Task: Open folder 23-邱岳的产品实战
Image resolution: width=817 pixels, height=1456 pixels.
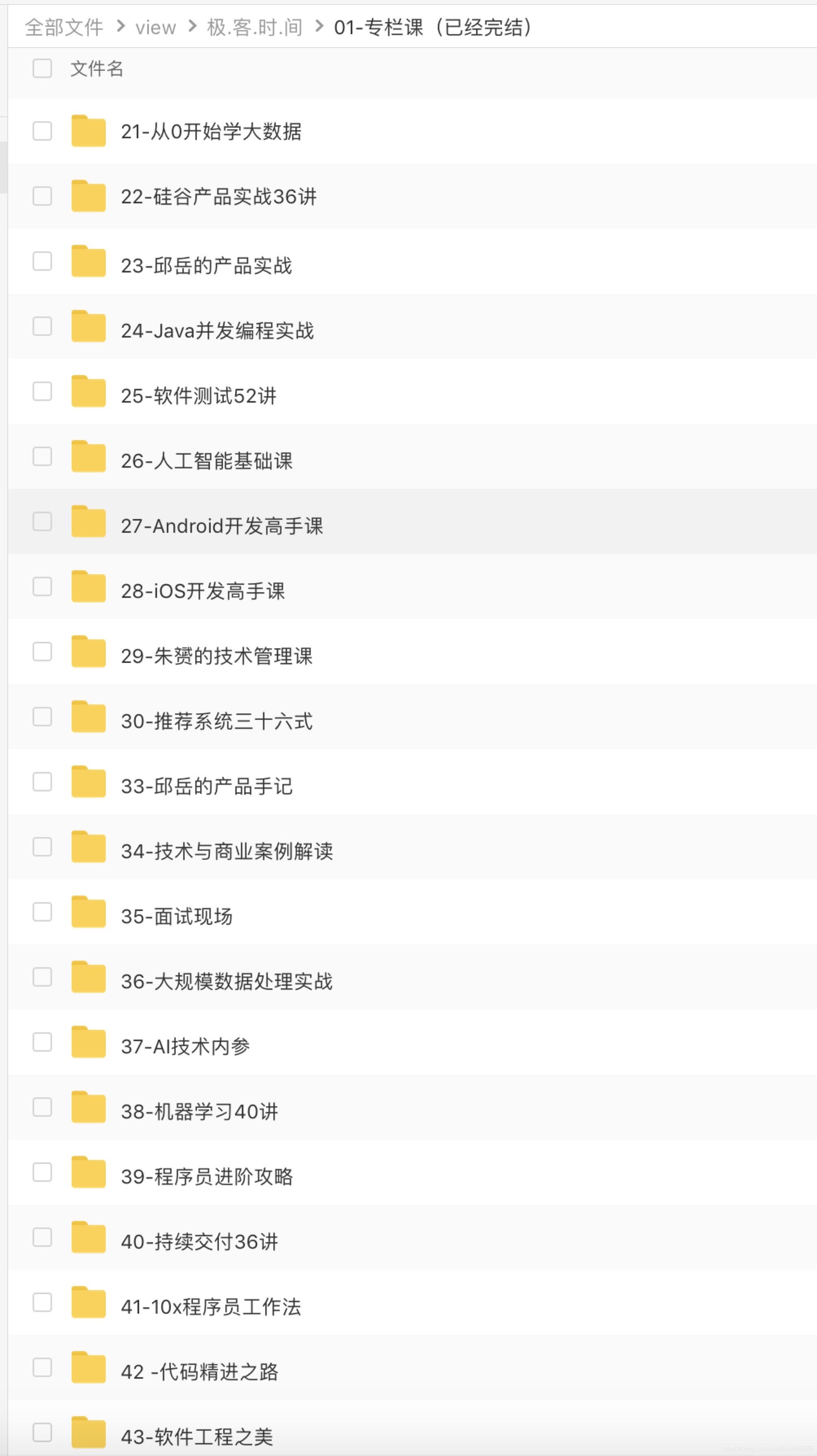Action: pyautogui.click(x=206, y=266)
